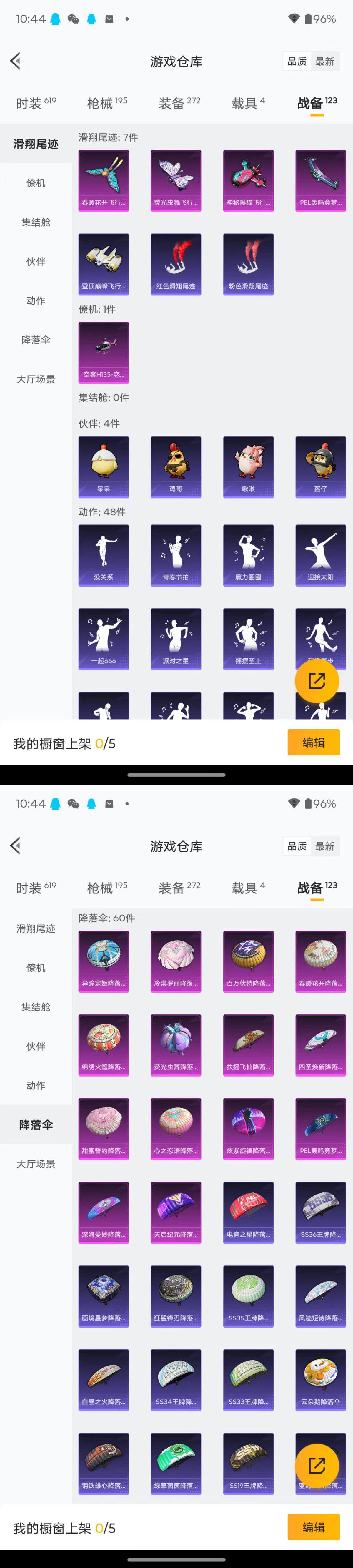Screen dimensions: 353x1568
Task: Open the 神秘黑猫 glider item
Action: pyautogui.click(x=248, y=180)
